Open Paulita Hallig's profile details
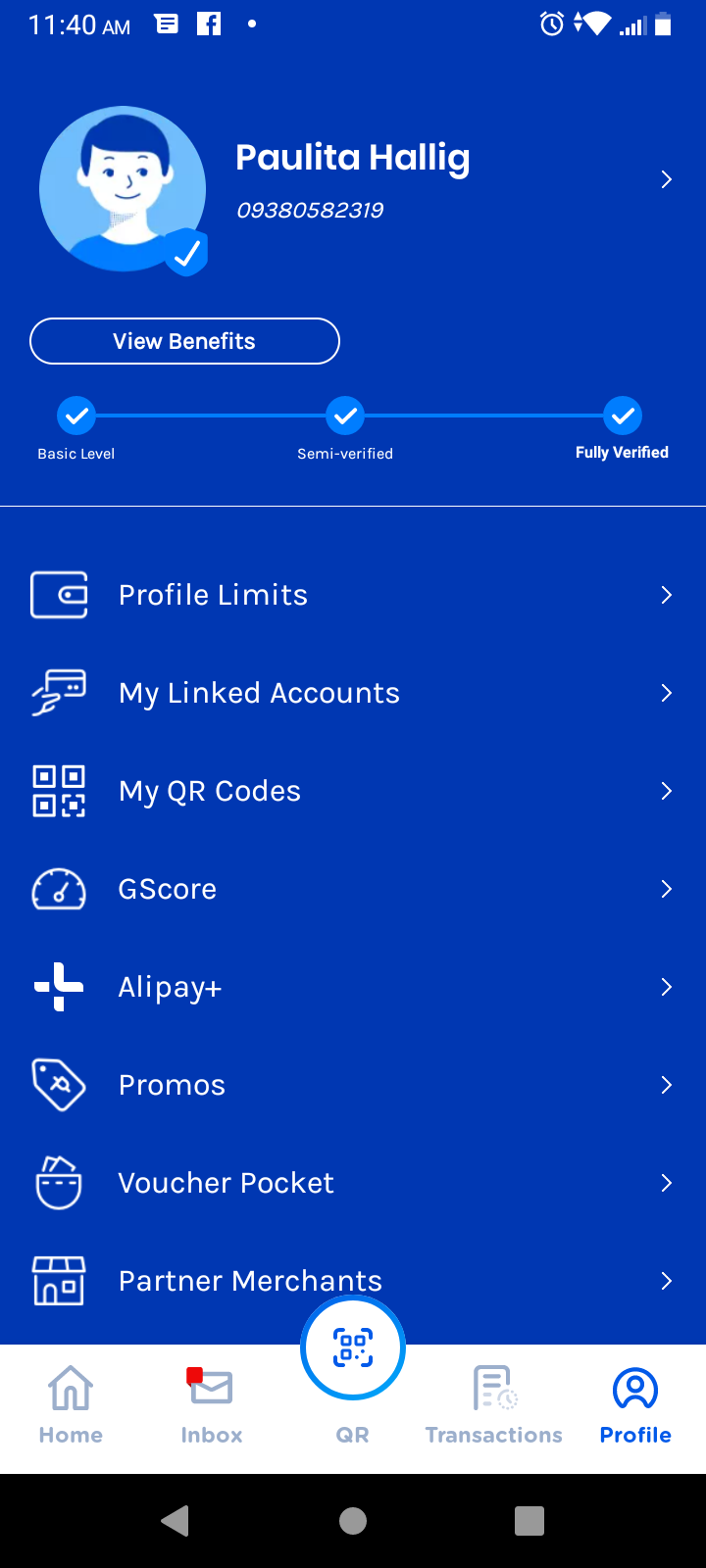 click(x=666, y=179)
